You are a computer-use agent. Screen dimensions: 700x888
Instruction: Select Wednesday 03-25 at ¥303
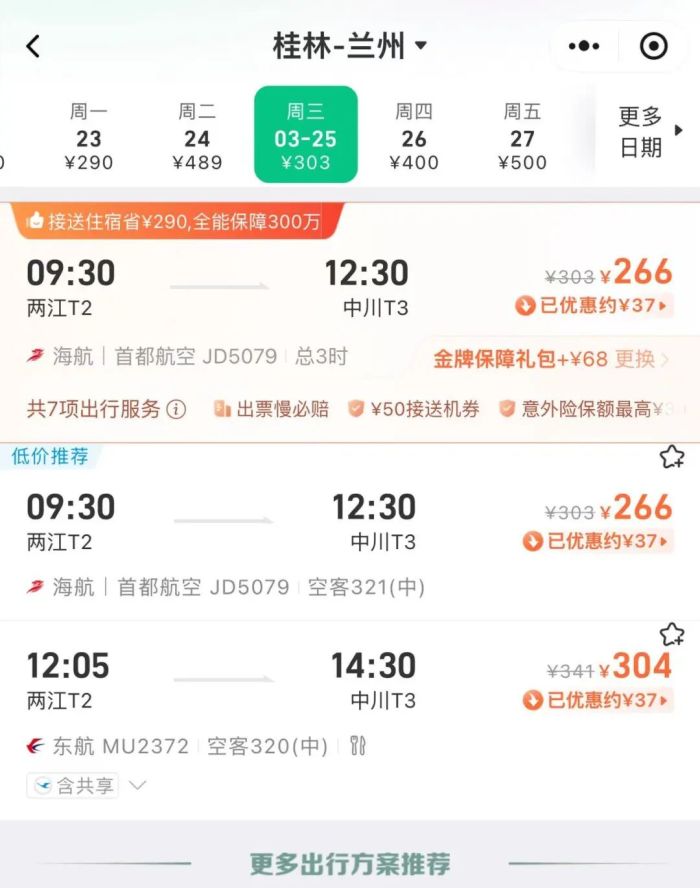306,137
